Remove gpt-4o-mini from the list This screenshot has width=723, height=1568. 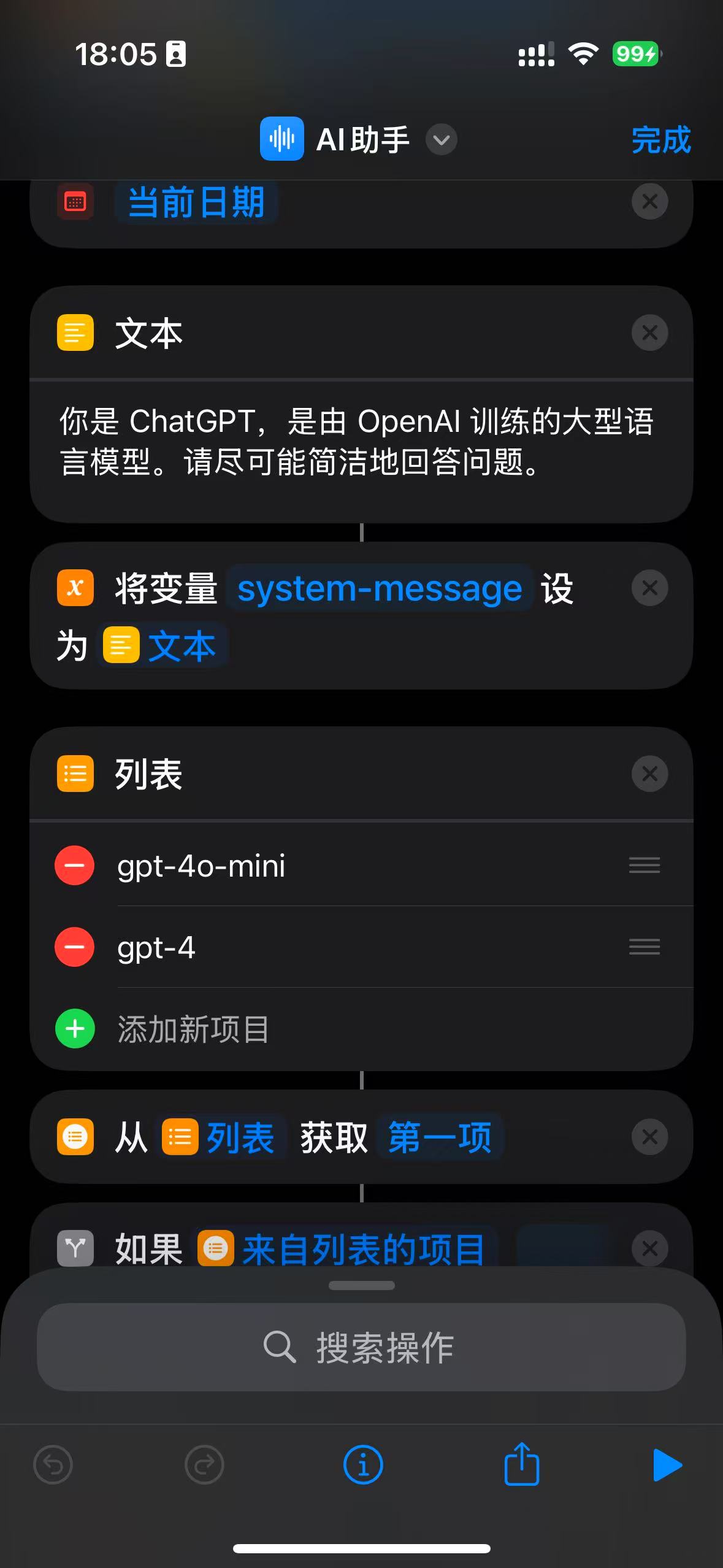(x=75, y=866)
